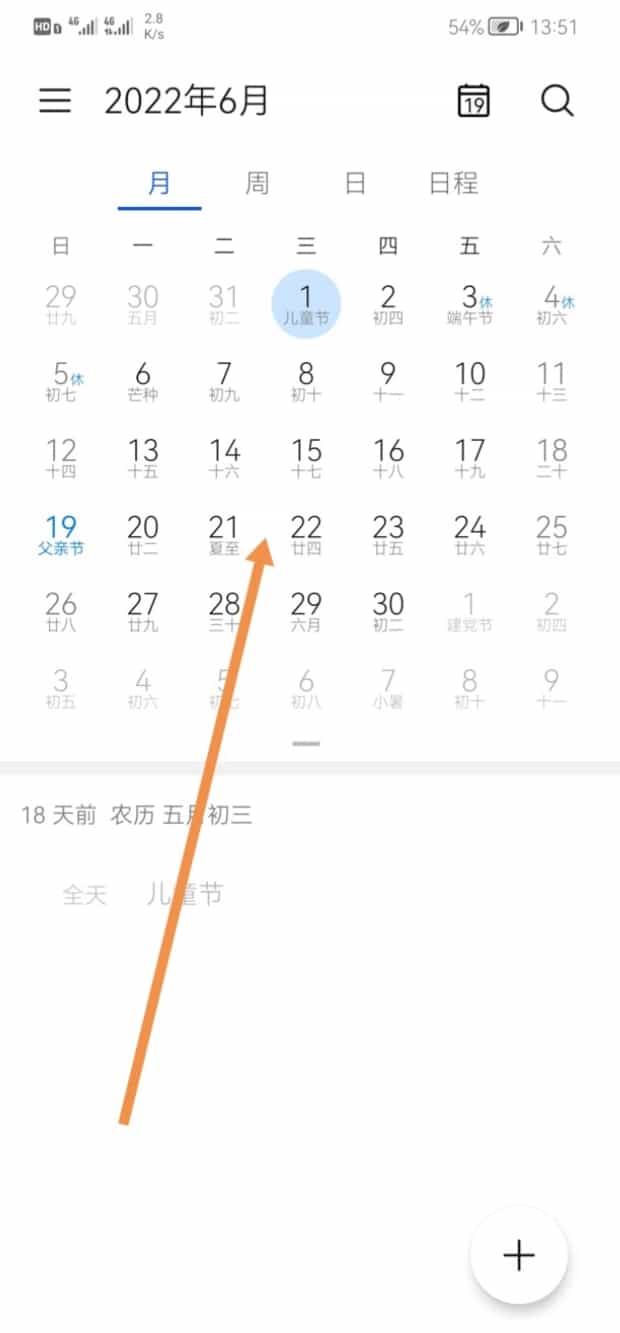Screen dimensions: 620x1333
Task: Pick June 30 in the calendar
Action: click(388, 611)
